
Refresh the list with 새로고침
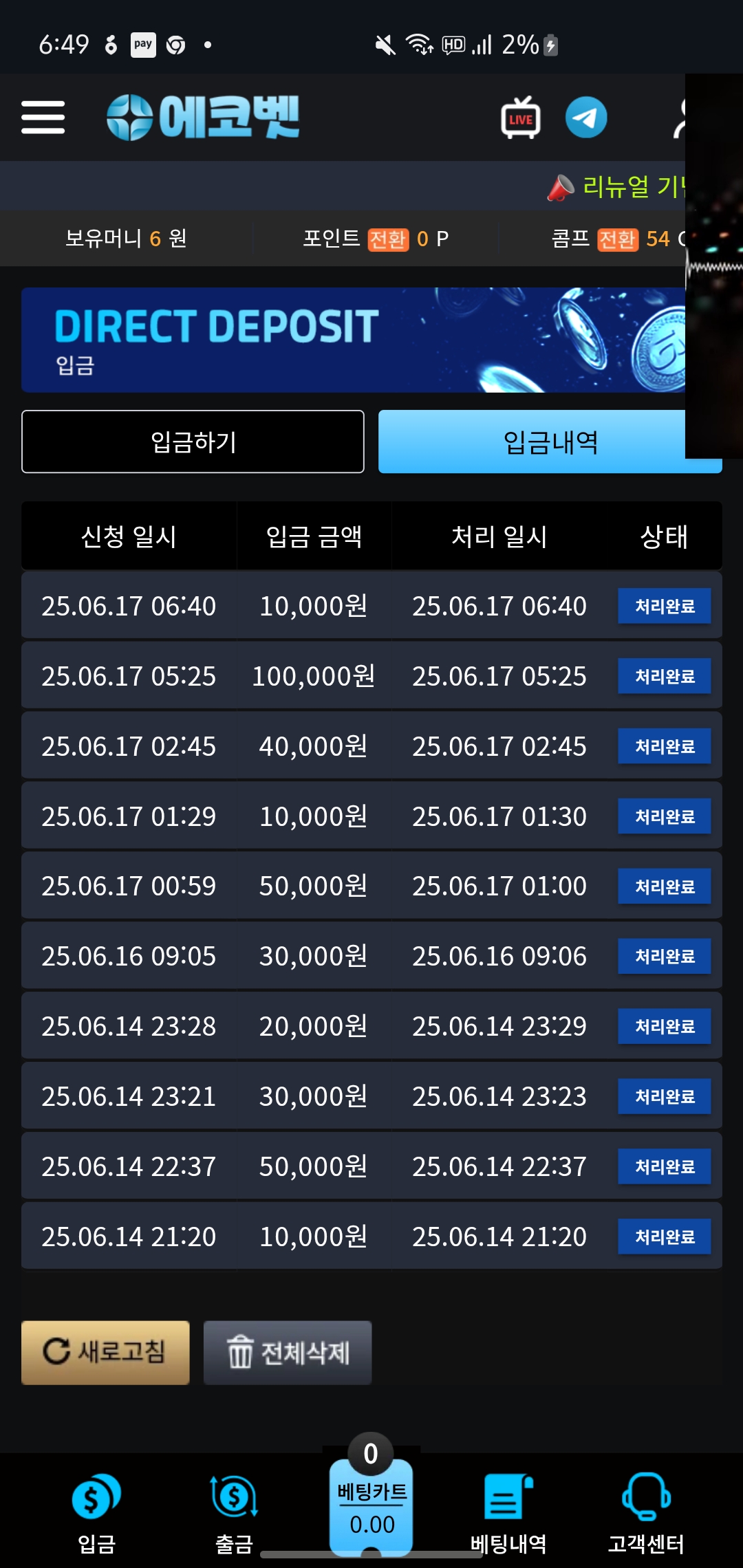pos(105,1352)
